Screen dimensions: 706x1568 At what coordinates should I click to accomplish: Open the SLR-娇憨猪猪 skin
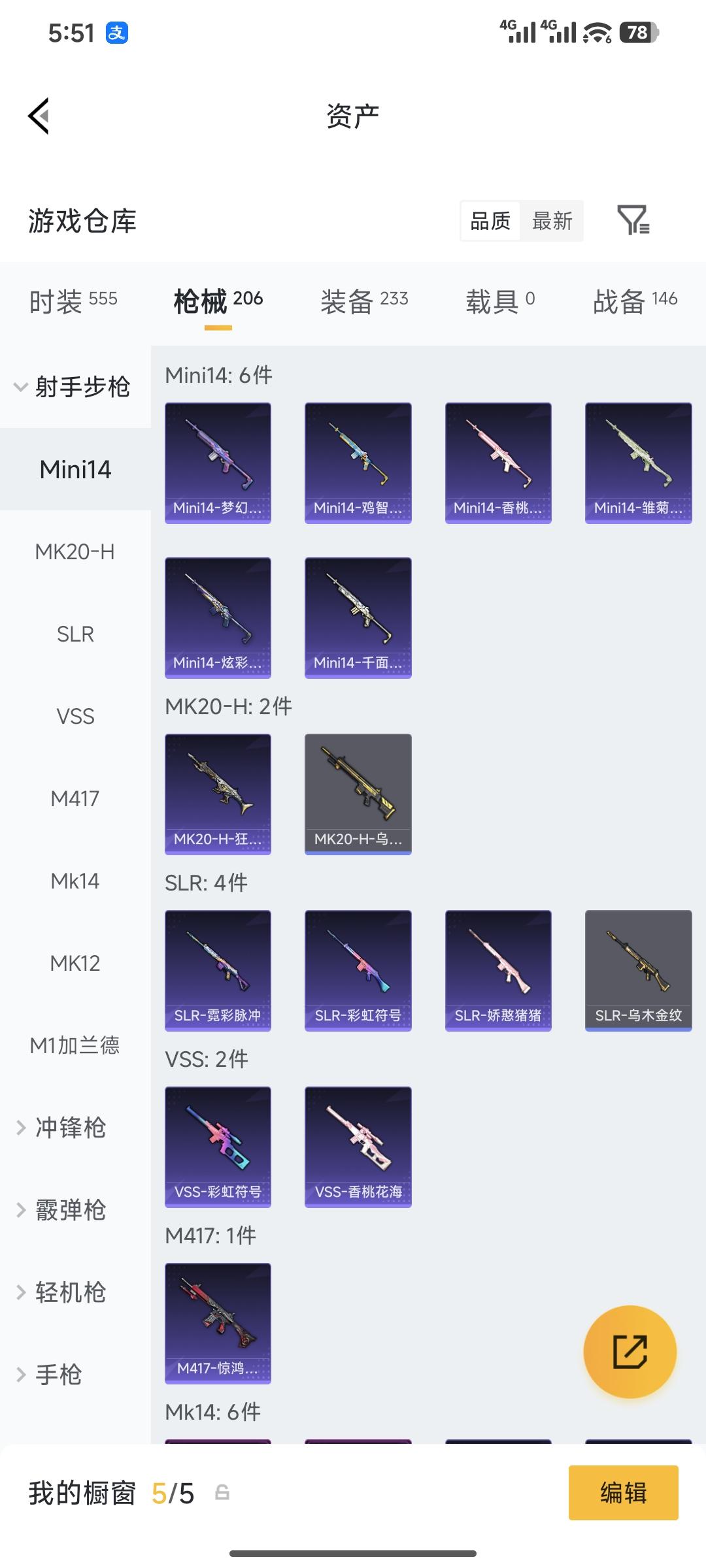point(498,970)
